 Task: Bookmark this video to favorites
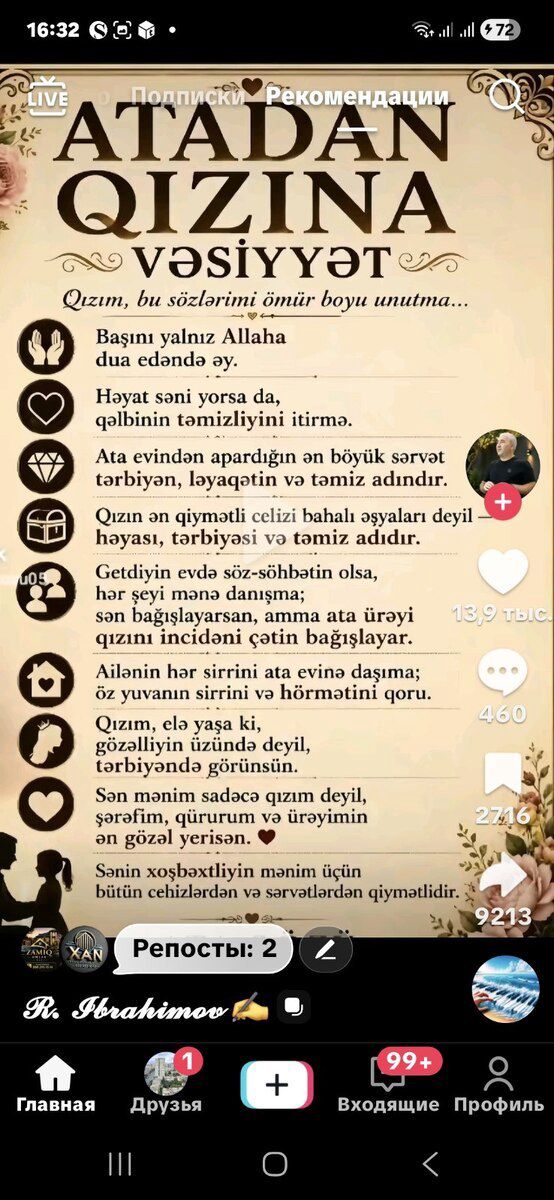coord(503,775)
